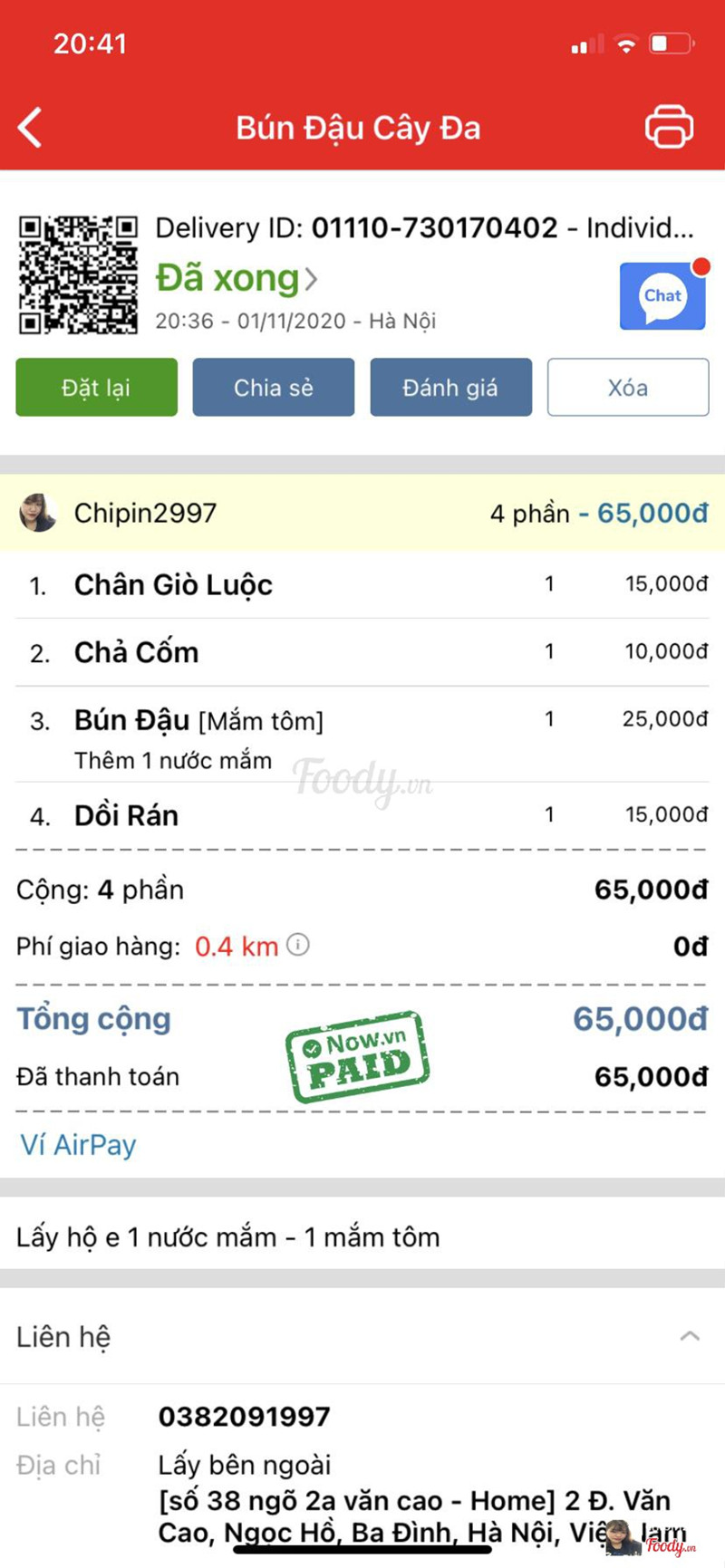Viewport: 725px width, 1568px height.
Task: Tap the Đặt lại reorder button
Action: coord(96,388)
